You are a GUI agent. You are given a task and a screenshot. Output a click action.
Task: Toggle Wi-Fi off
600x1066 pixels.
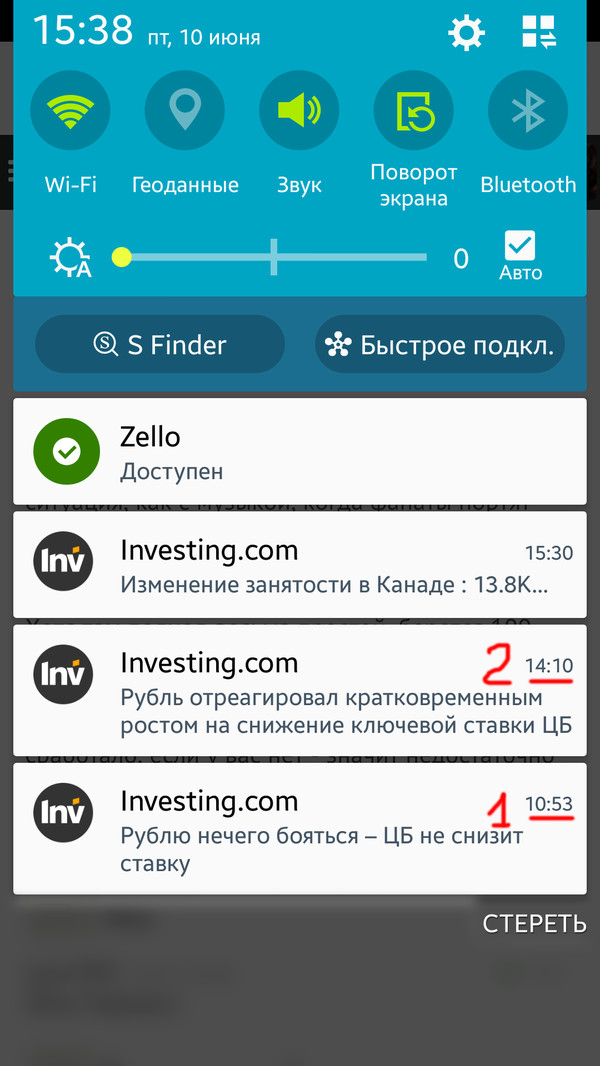coord(70,112)
